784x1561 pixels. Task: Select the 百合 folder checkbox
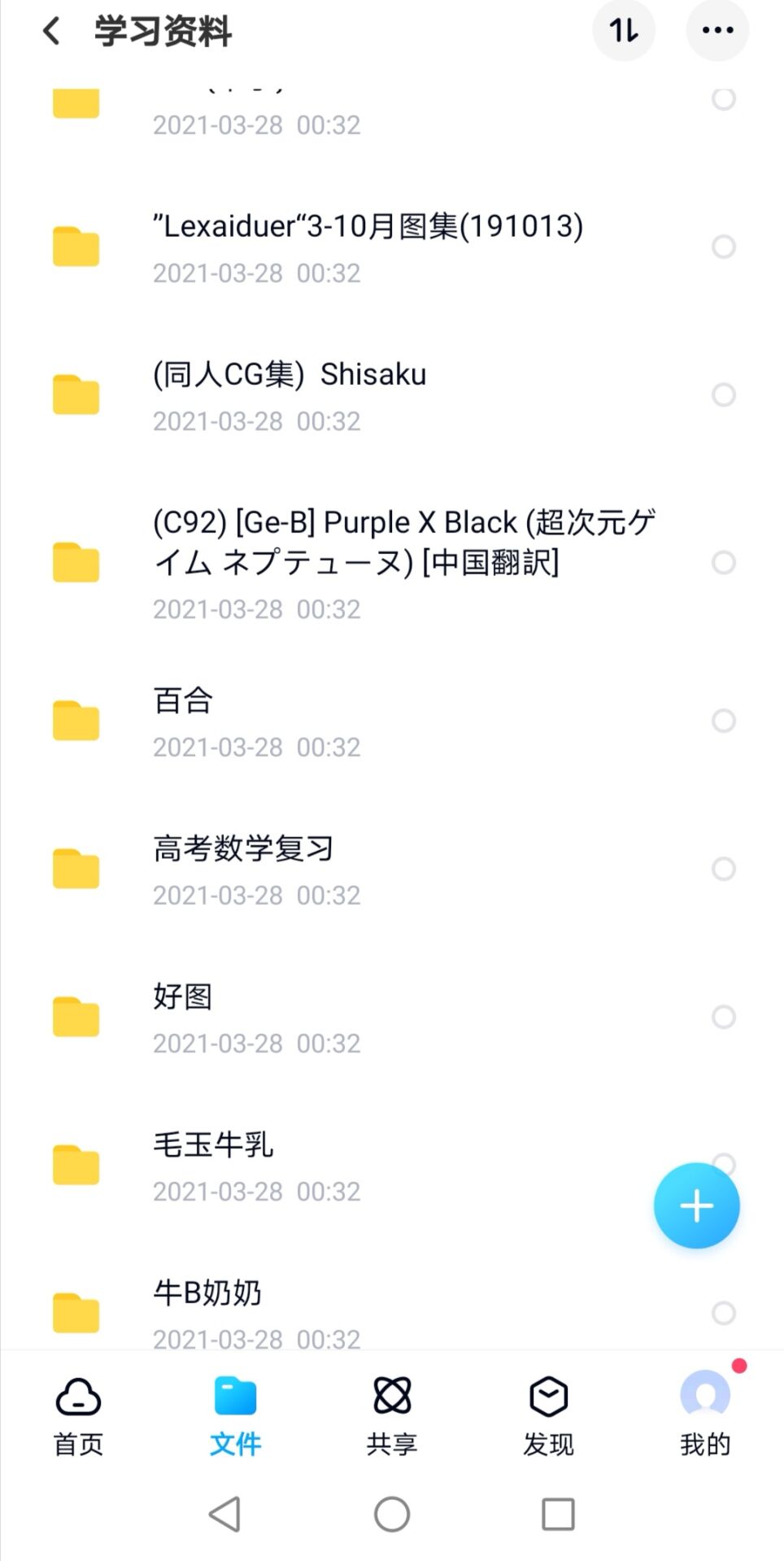click(x=723, y=721)
